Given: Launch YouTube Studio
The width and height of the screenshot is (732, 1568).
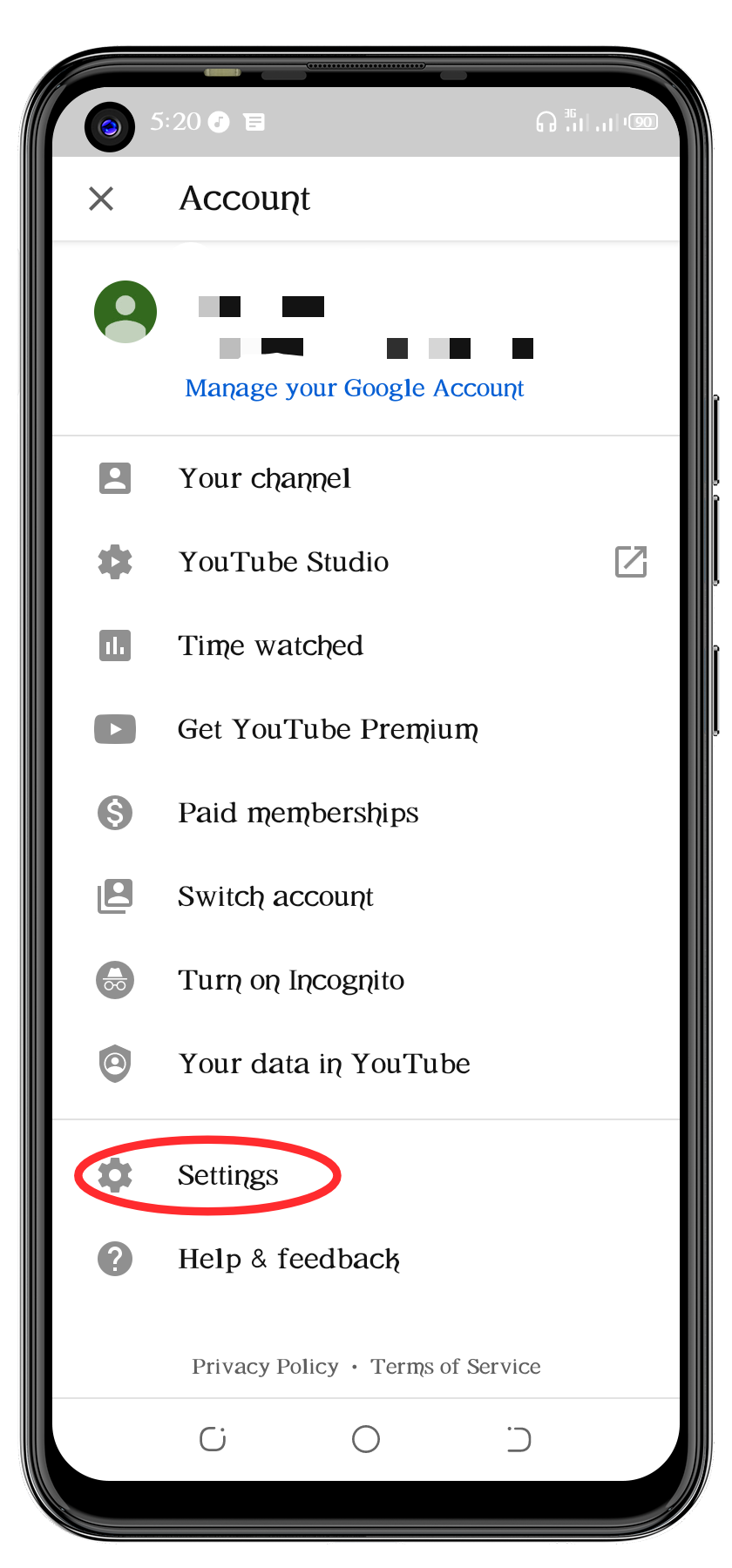Looking at the screenshot, I should pos(366,562).
